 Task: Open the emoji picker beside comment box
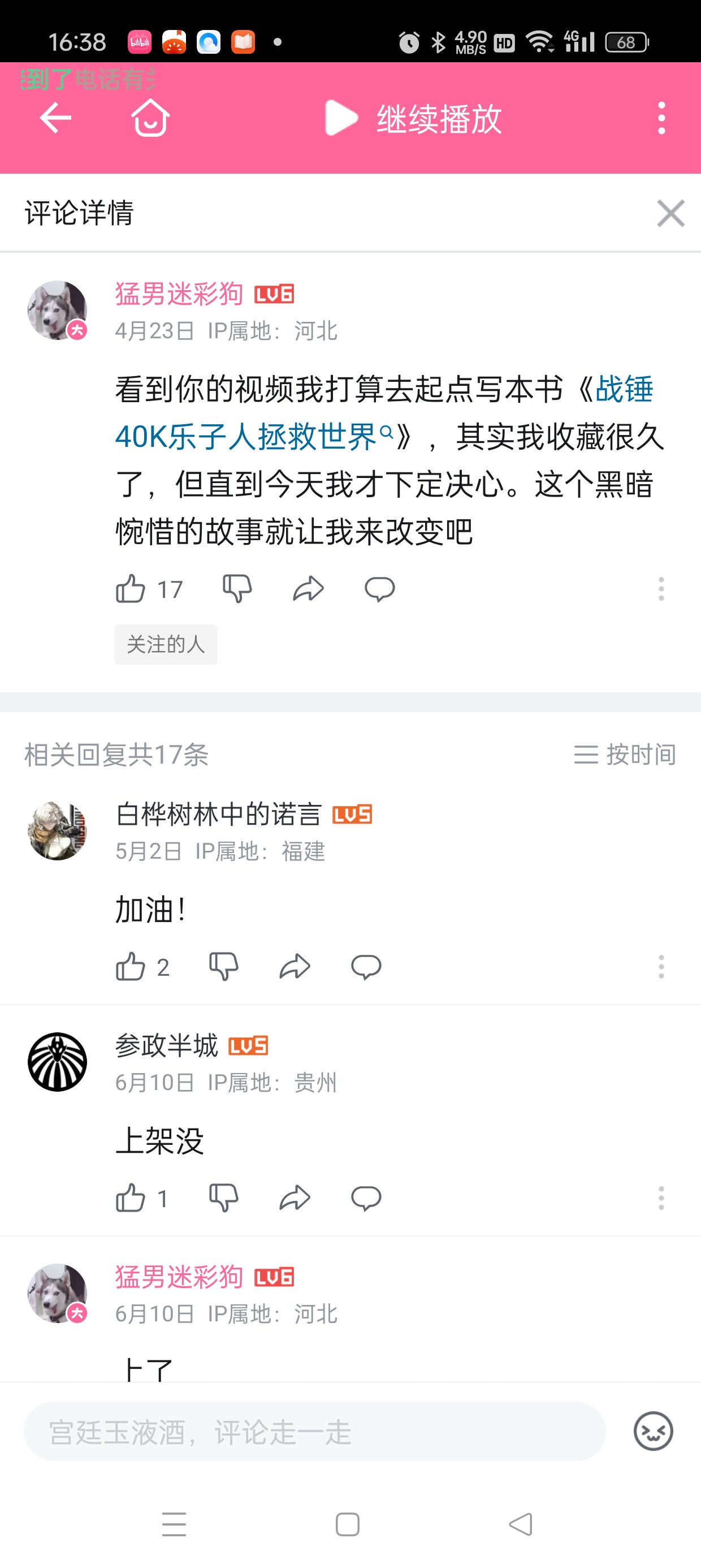[653, 1431]
